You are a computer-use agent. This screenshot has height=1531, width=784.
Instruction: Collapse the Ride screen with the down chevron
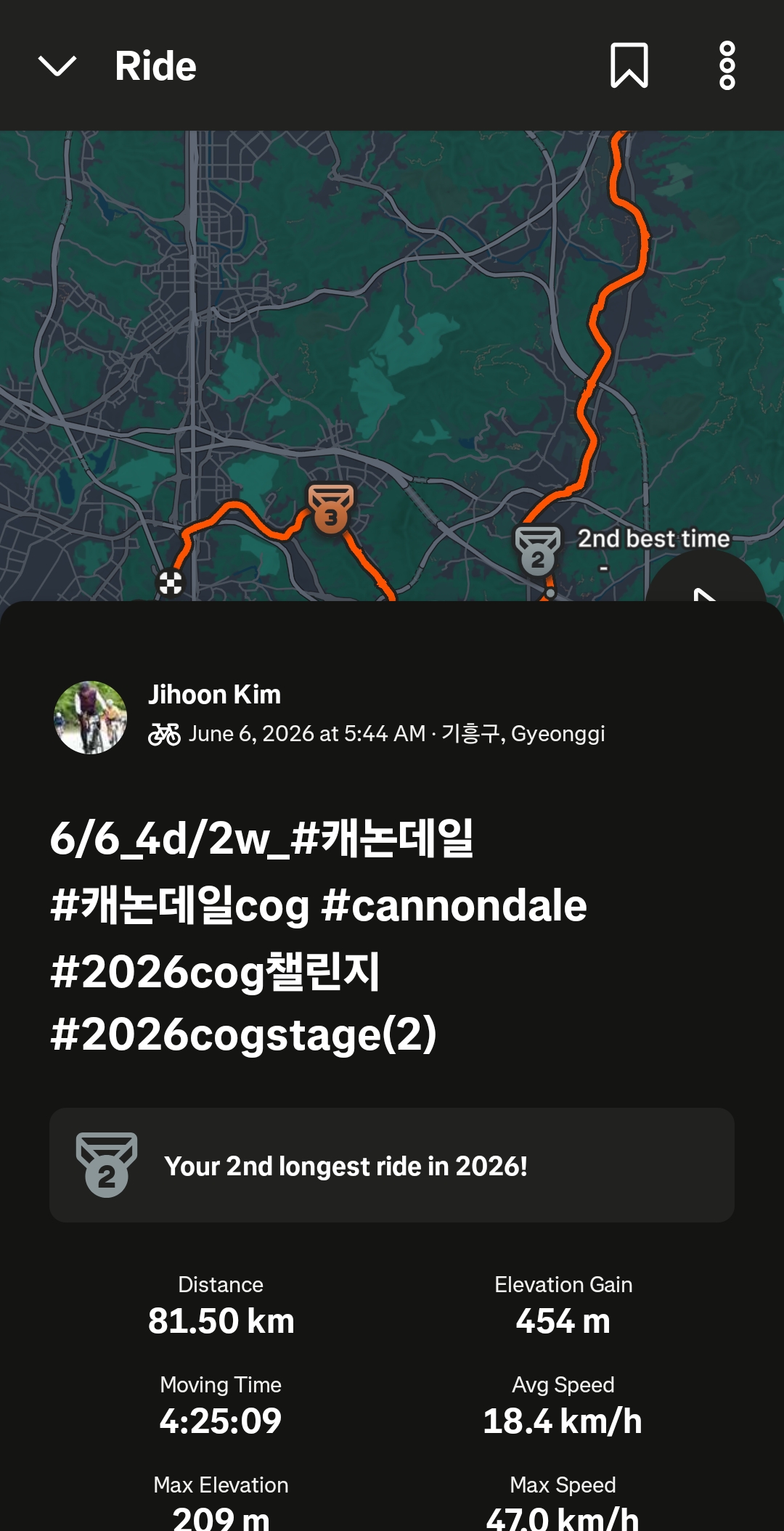coord(57,66)
